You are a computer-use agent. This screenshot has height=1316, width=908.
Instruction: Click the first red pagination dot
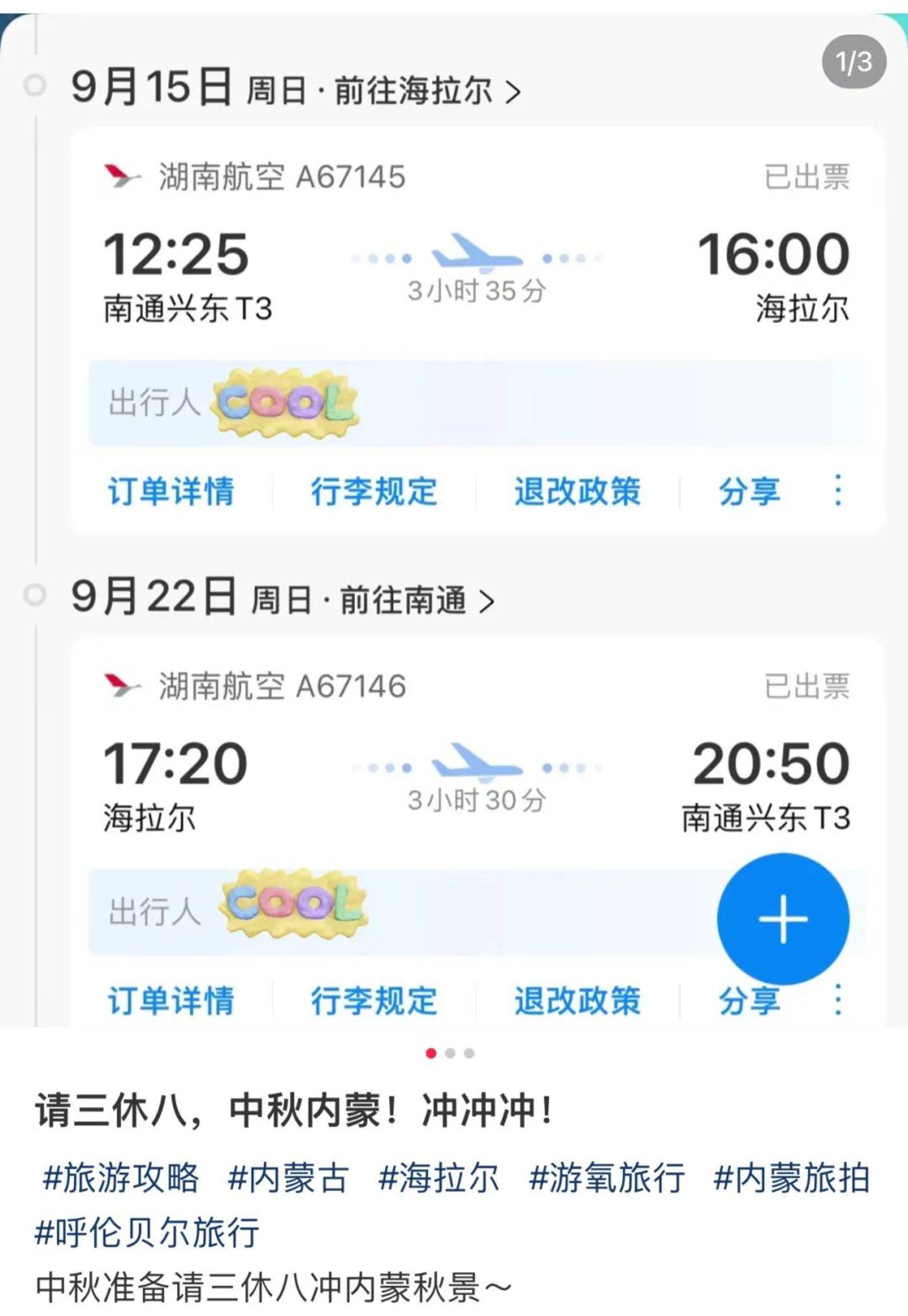pyautogui.click(x=432, y=1053)
